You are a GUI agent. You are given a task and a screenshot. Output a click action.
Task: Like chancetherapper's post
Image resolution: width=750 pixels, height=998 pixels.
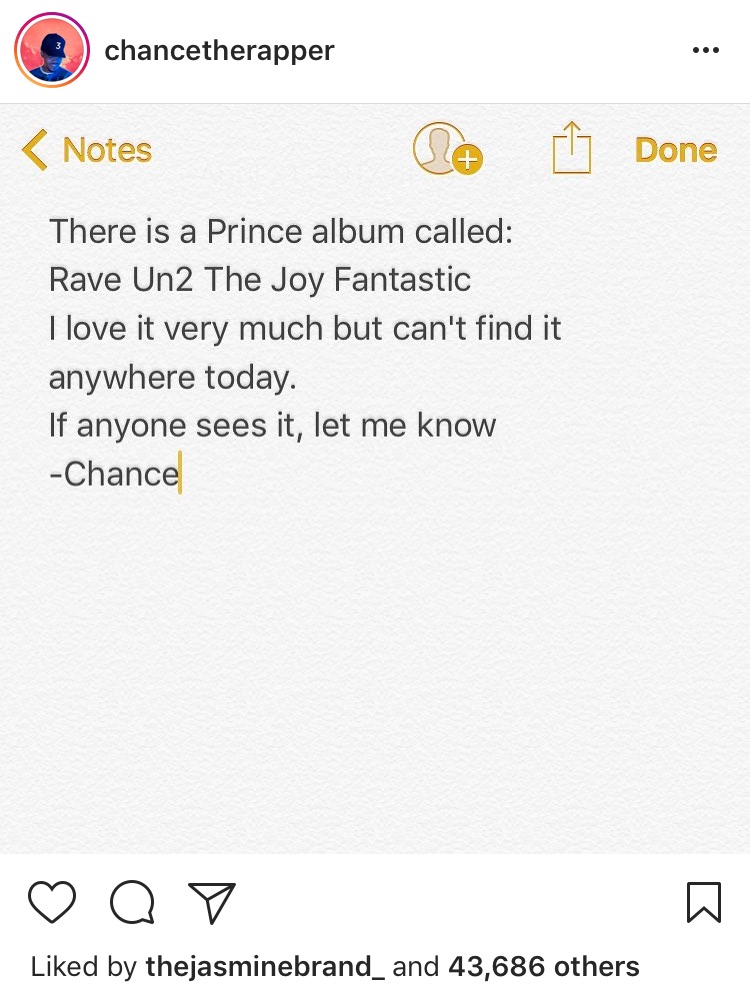click(52, 902)
